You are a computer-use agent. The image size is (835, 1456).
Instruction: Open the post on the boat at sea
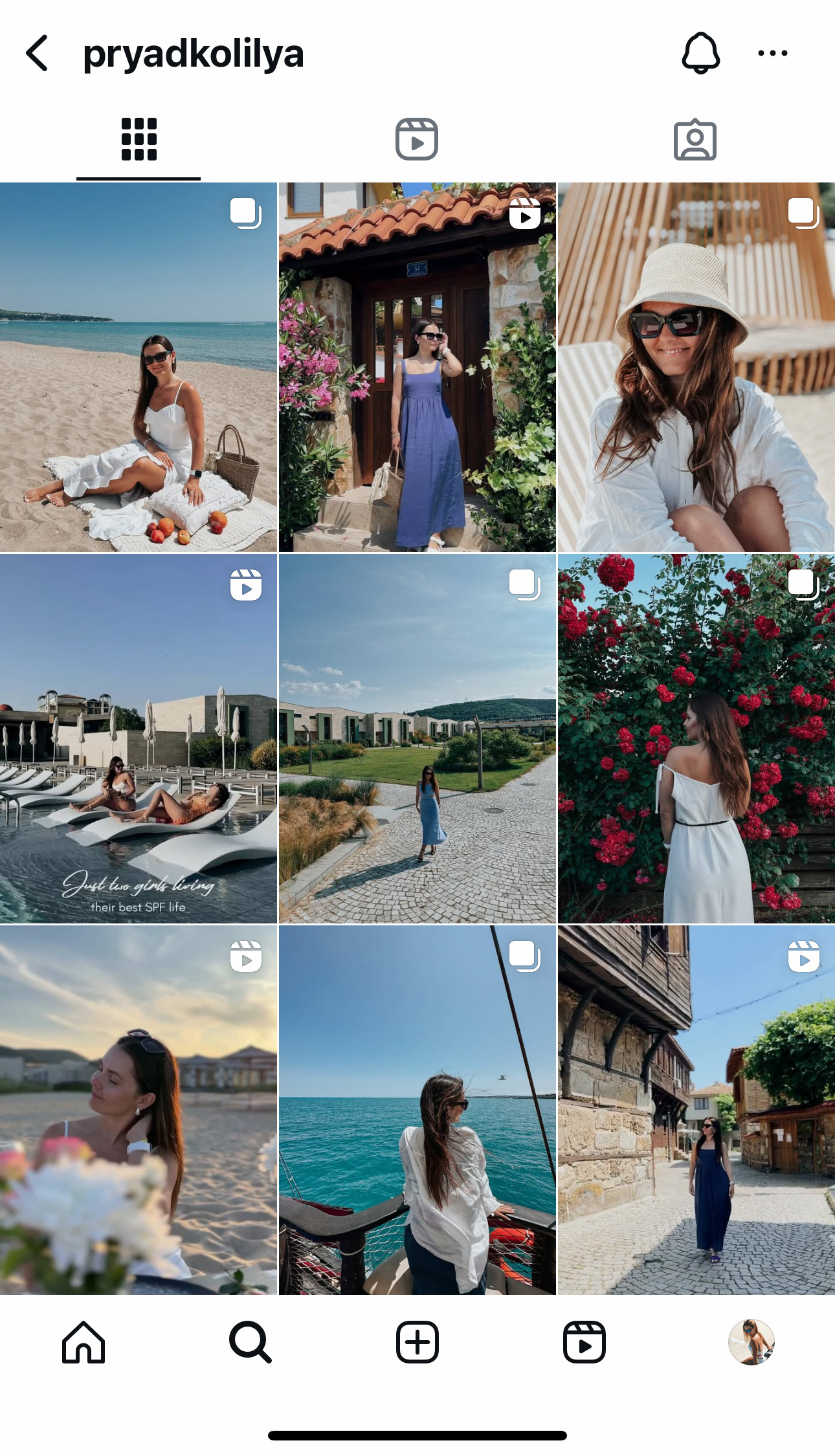pos(417,1110)
